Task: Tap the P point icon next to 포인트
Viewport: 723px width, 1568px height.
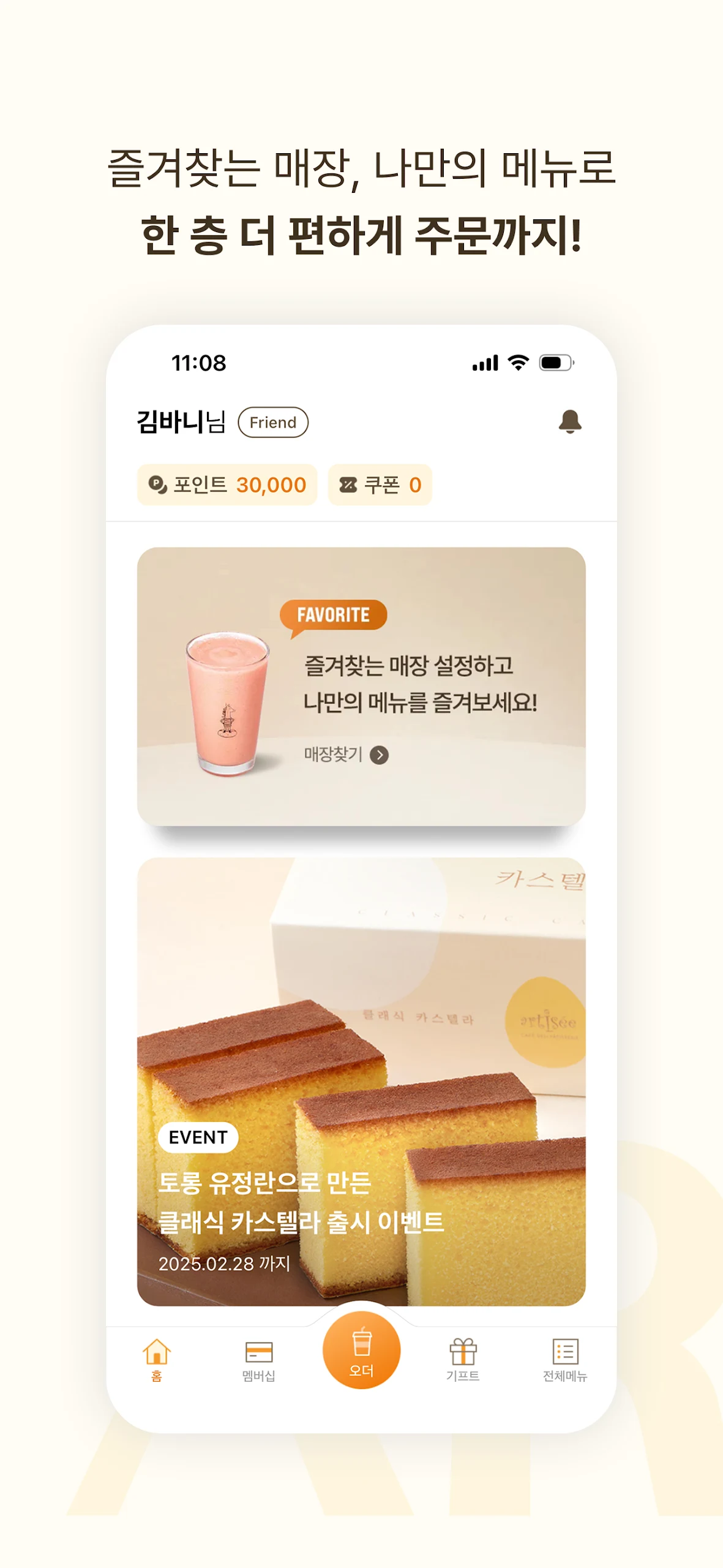Action: 159,484
